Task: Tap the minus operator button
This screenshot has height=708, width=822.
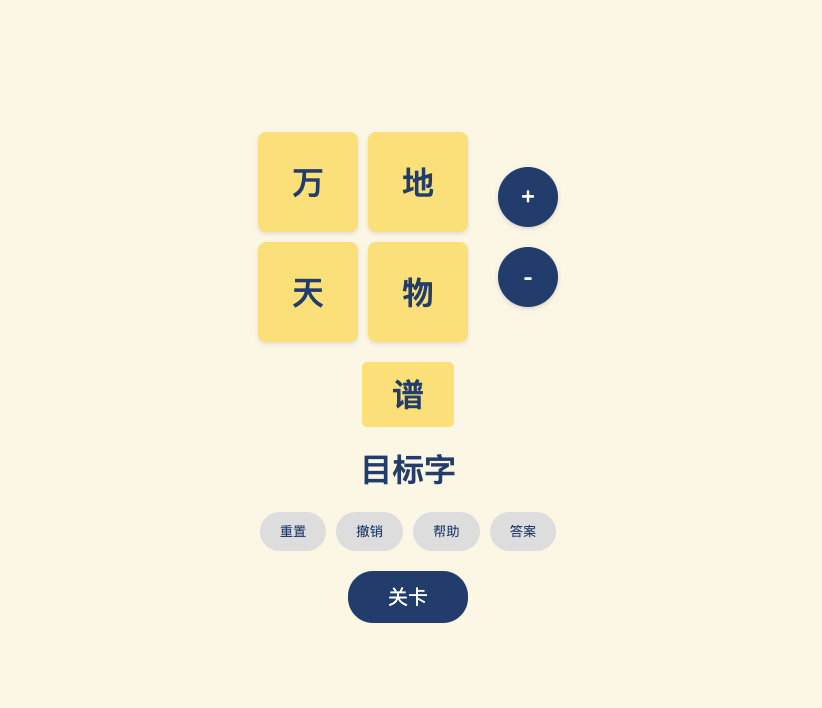Action: tap(528, 277)
